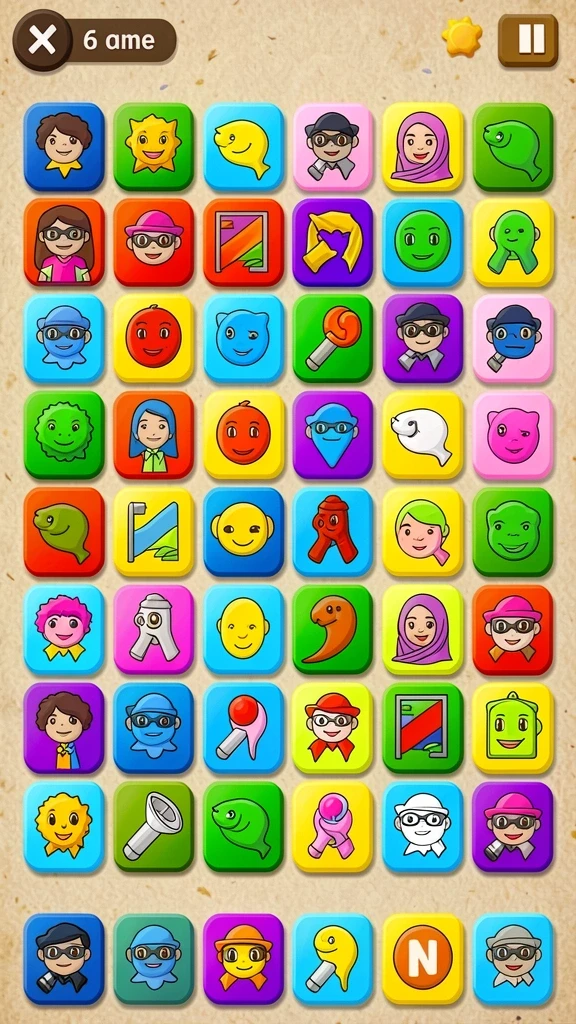The width and height of the screenshot is (576, 1024).
Task: Select the green backpack face tile
Action: tap(513, 728)
